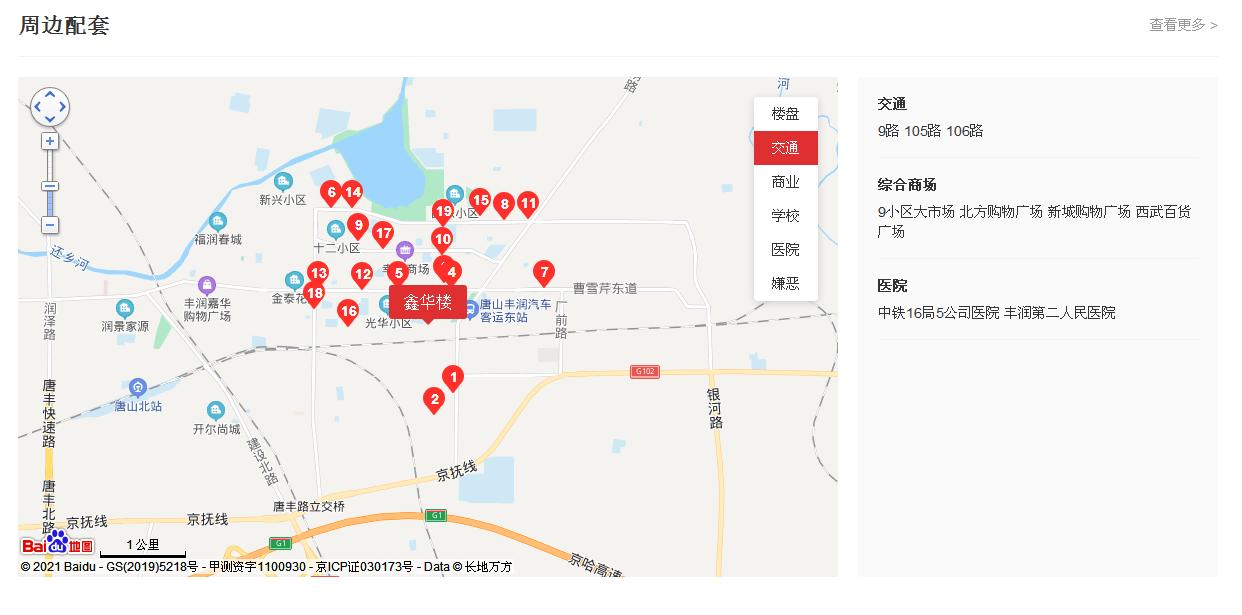Select map marker number 16
1242x615 pixels.
point(348,311)
